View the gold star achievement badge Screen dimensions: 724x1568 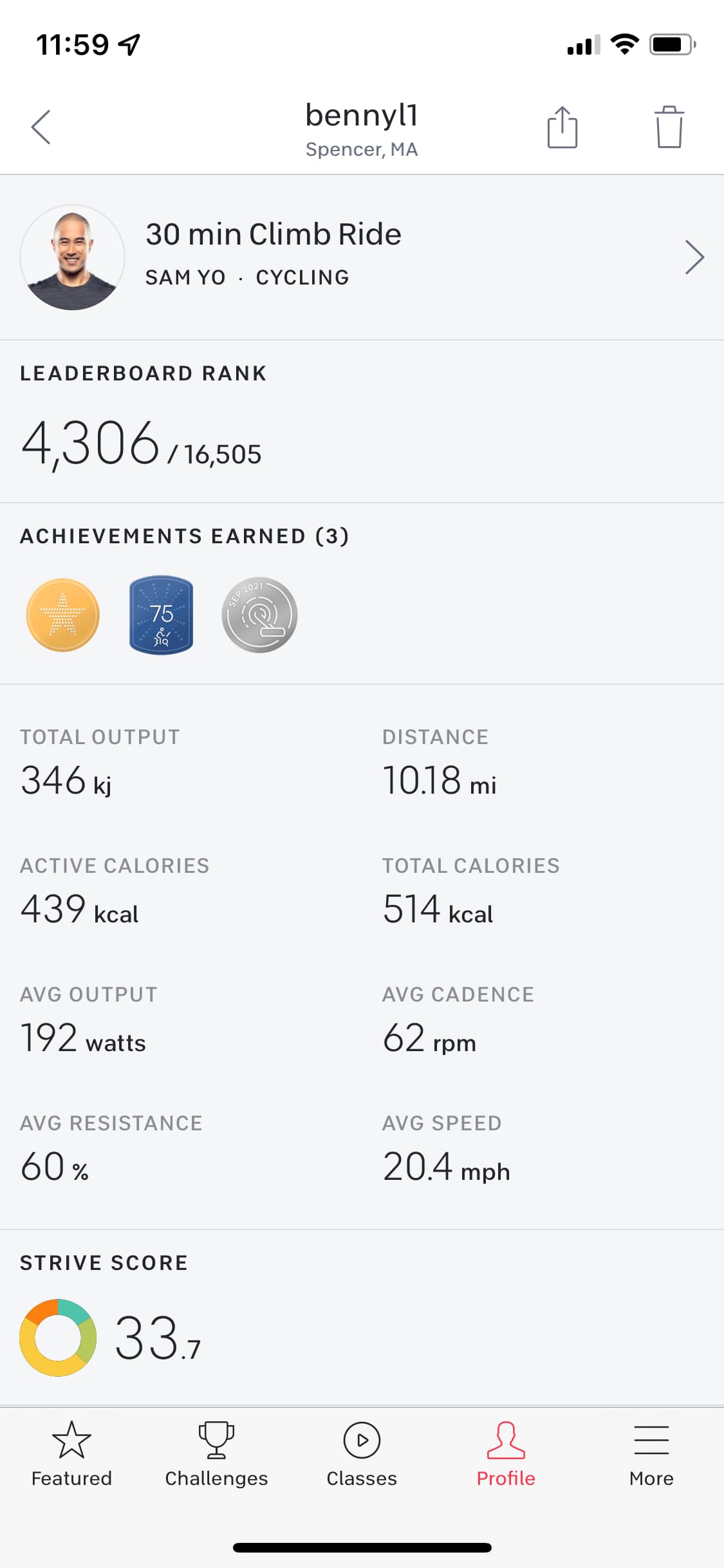[63, 615]
